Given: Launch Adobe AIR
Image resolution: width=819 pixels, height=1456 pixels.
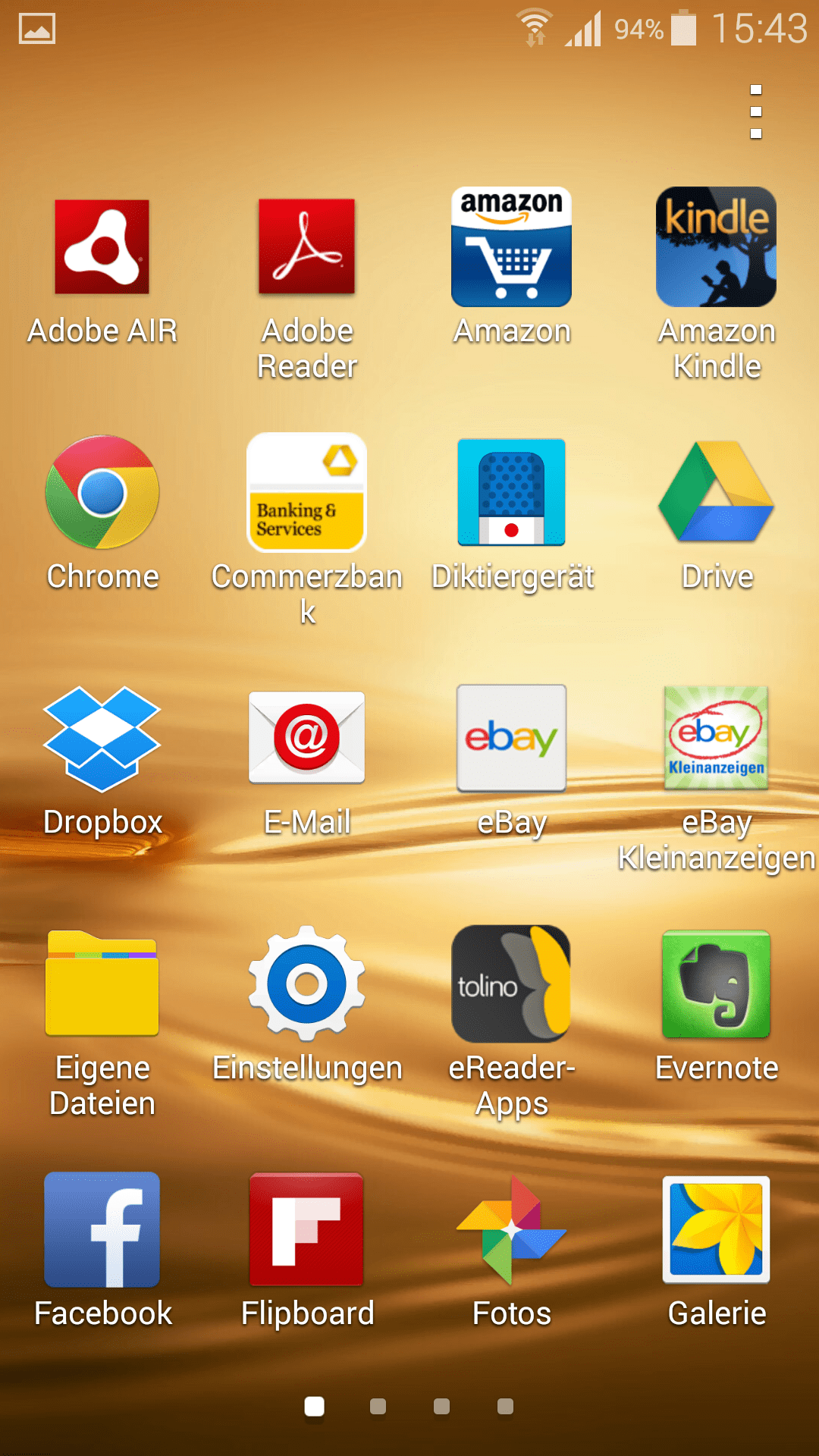Looking at the screenshot, I should click(102, 247).
